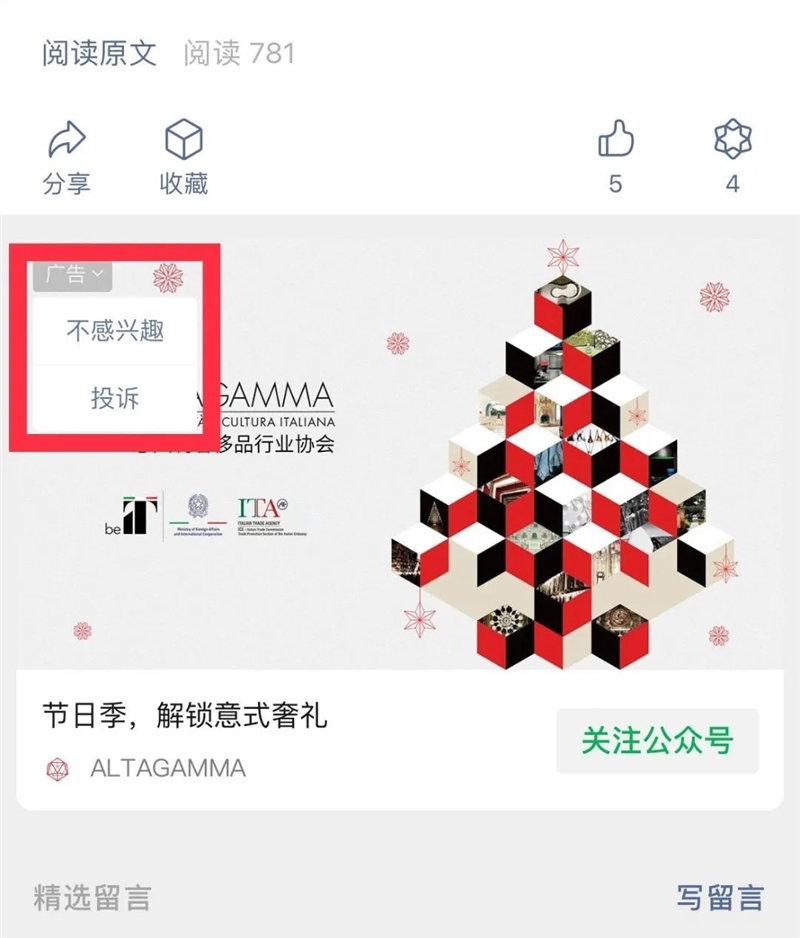Choose 投诉 to report the ad
Screen dimensions: 800x938
tap(115, 398)
